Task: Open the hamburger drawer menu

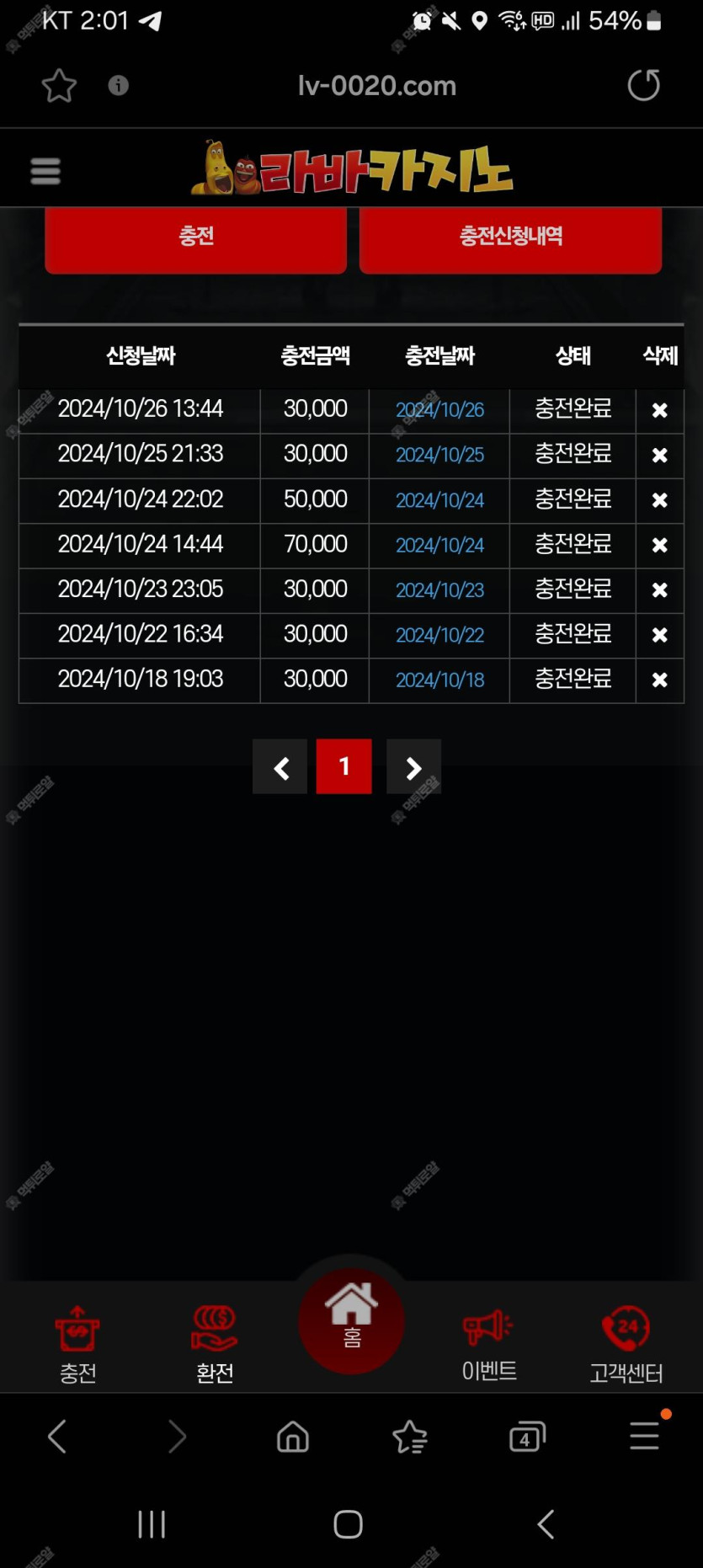Action: (x=45, y=171)
